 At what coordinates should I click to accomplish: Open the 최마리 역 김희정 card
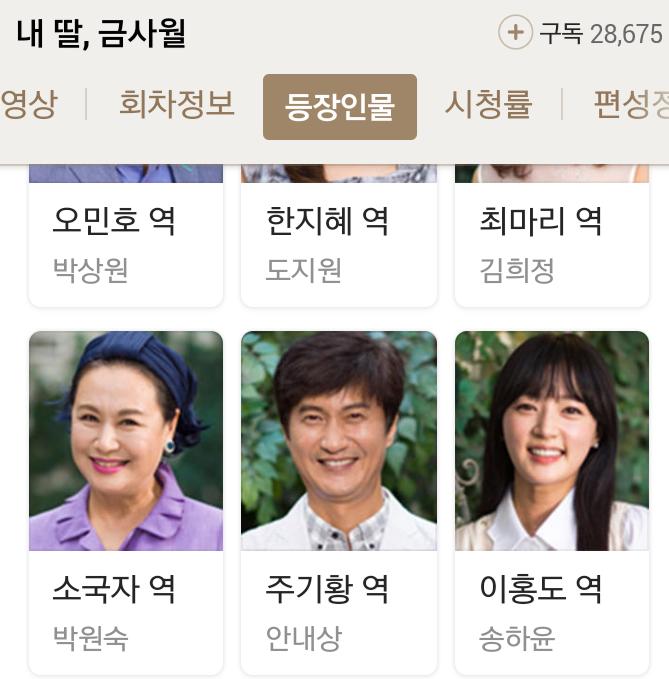(x=552, y=240)
